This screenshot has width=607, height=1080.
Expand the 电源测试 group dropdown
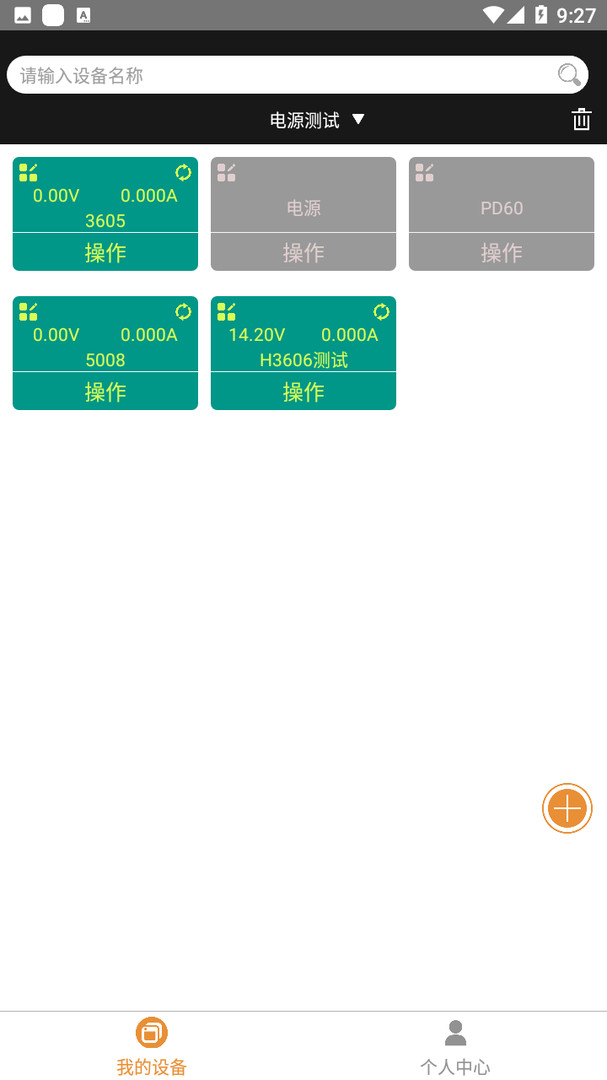(x=317, y=120)
